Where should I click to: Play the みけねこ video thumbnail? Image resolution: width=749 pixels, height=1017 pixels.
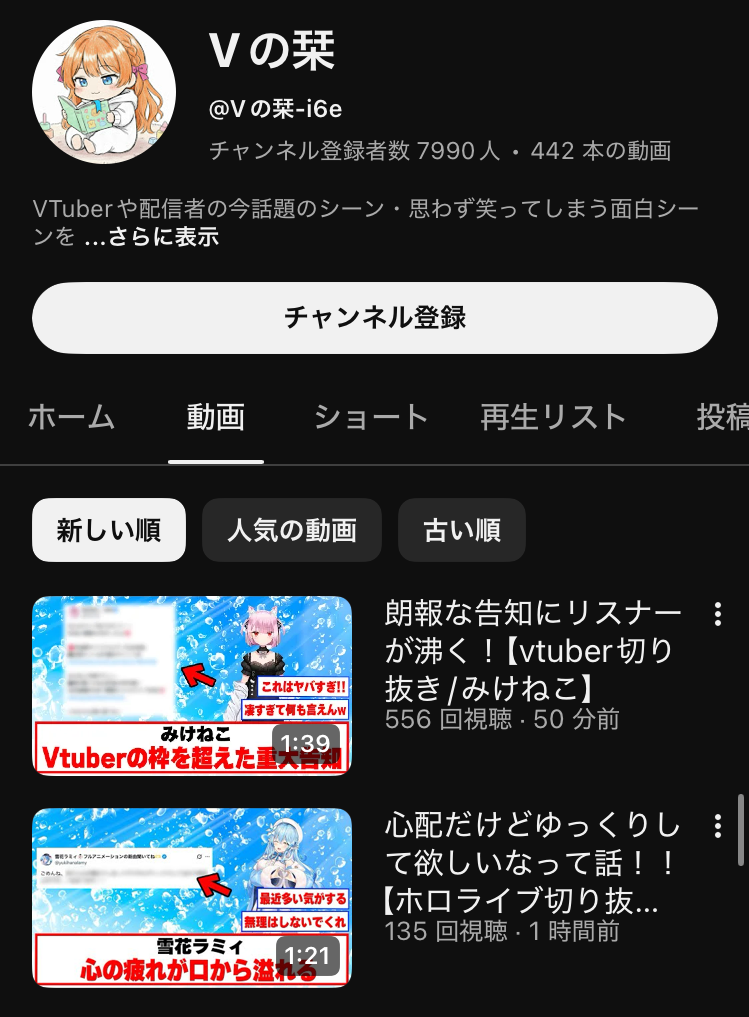pos(192,686)
